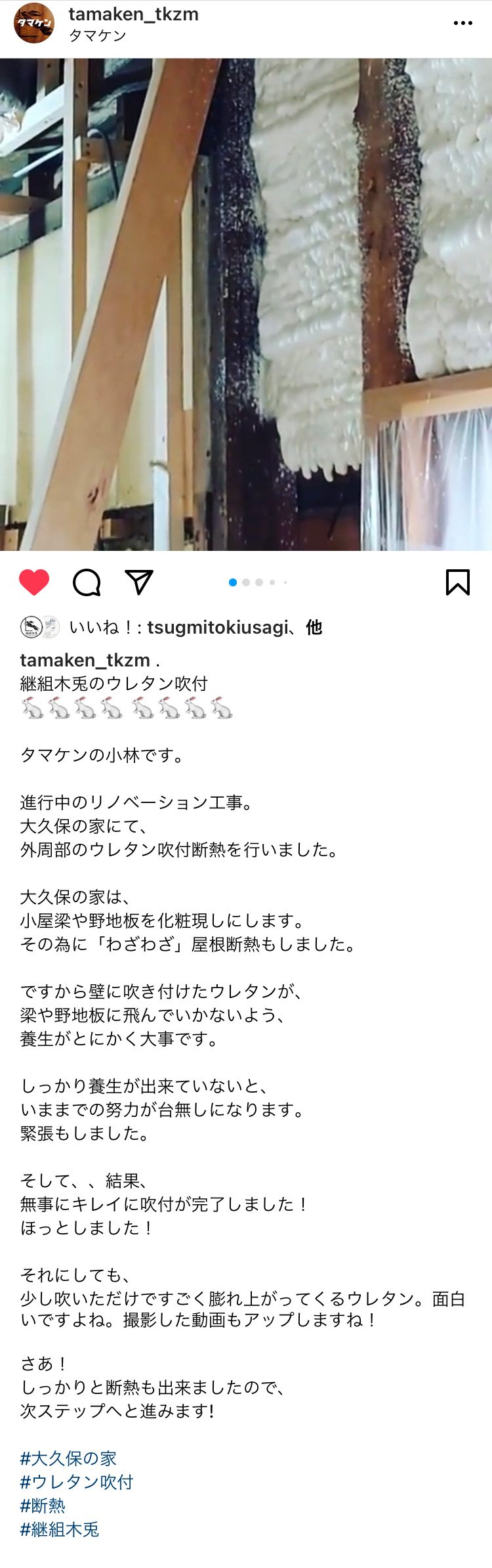Tap tamaken_tkzm username in the caption
The image size is (492, 1568).
point(85,660)
